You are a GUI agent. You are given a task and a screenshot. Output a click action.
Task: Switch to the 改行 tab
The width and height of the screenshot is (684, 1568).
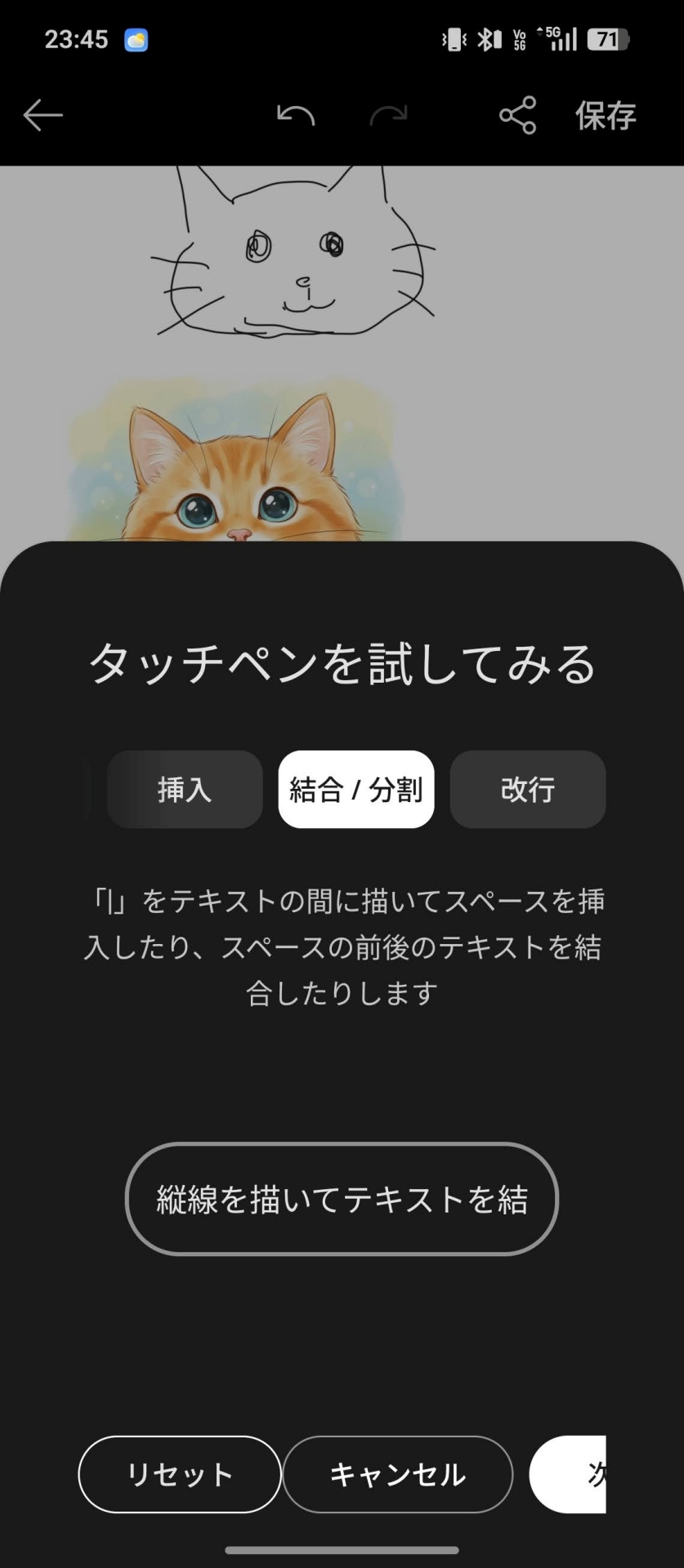click(x=528, y=790)
